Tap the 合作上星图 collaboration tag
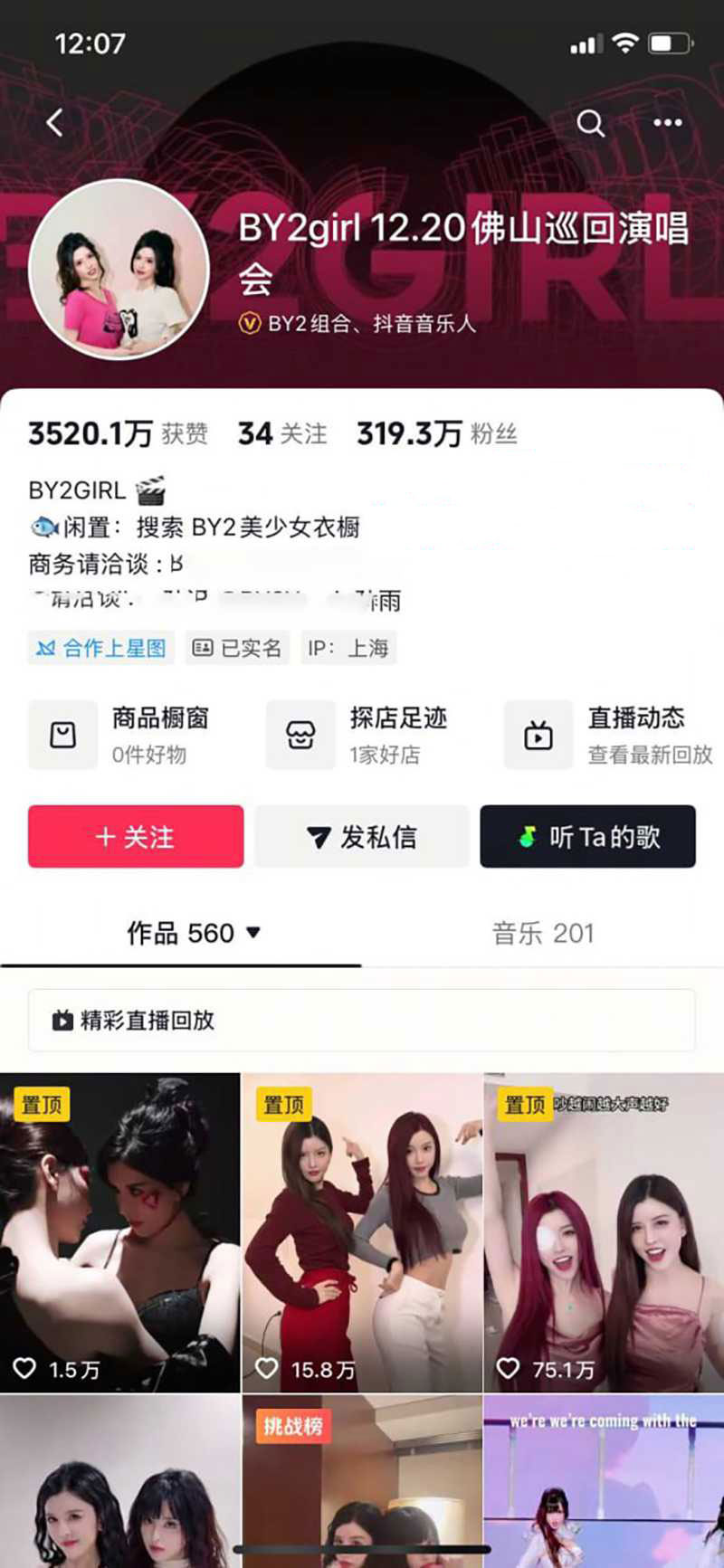 pyautogui.click(x=100, y=648)
